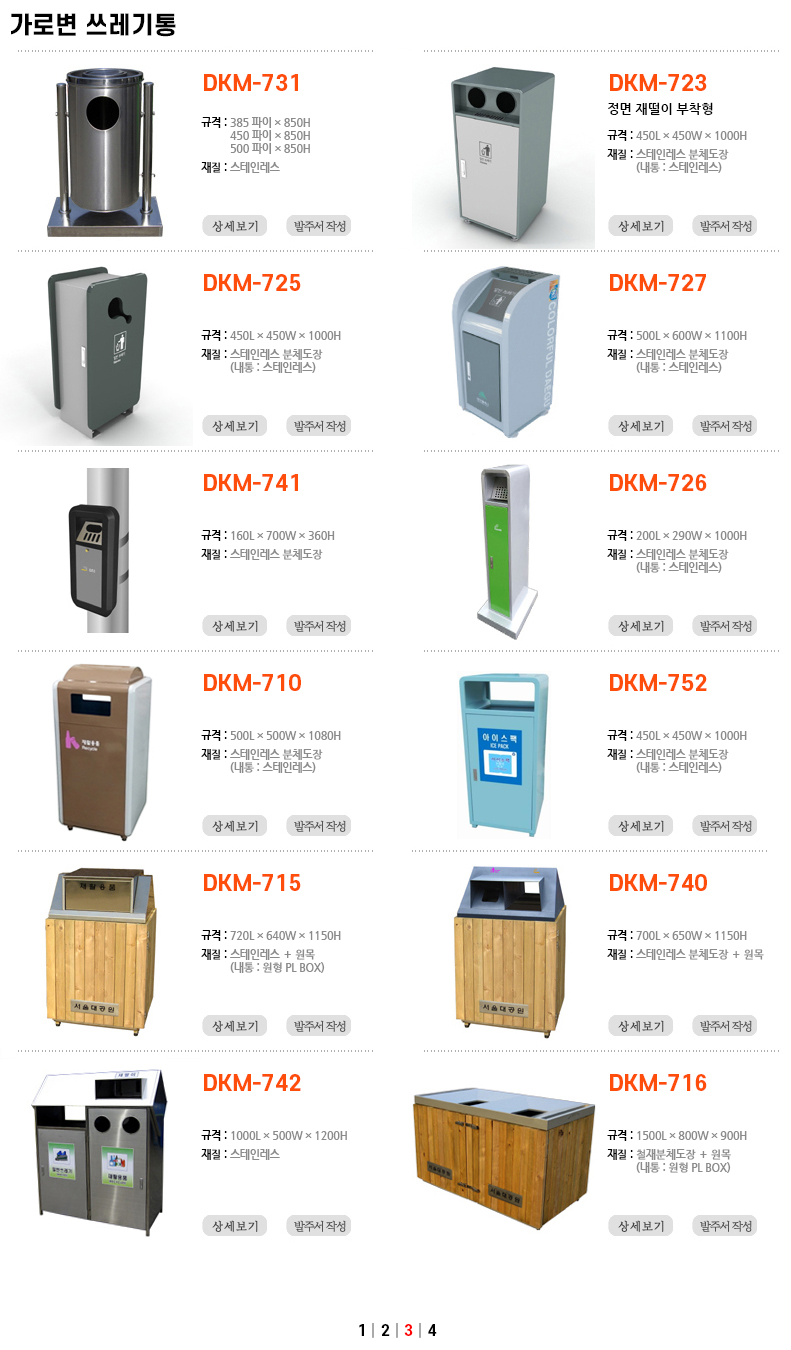Open 상세보기 for DKM-731
Image resolution: width=791 pixels, height=1350 pixels.
click(235, 226)
